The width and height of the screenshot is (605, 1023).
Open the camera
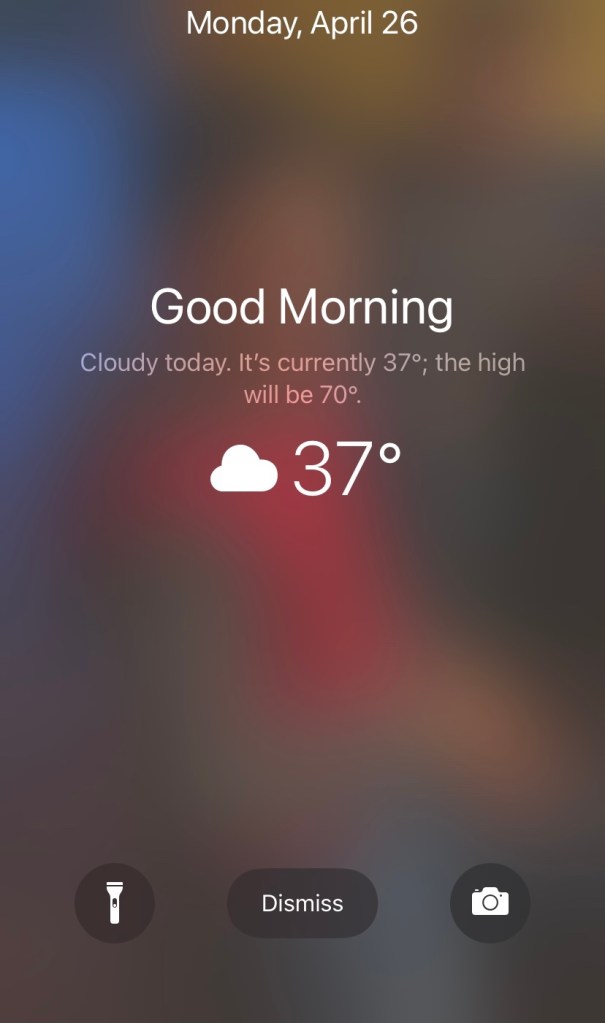(490, 903)
